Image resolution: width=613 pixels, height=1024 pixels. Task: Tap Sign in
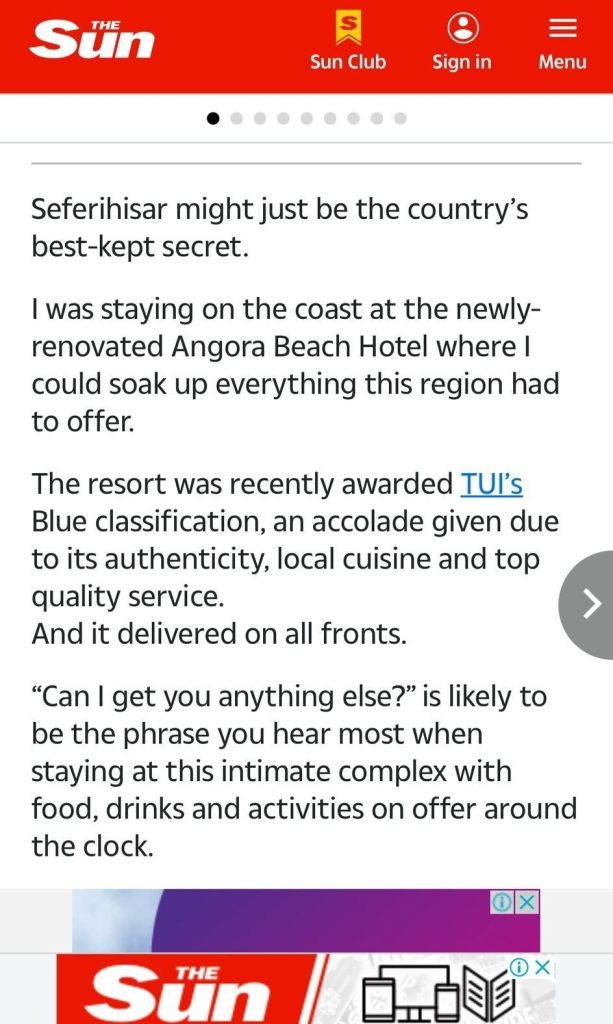(x=461, y=44)
